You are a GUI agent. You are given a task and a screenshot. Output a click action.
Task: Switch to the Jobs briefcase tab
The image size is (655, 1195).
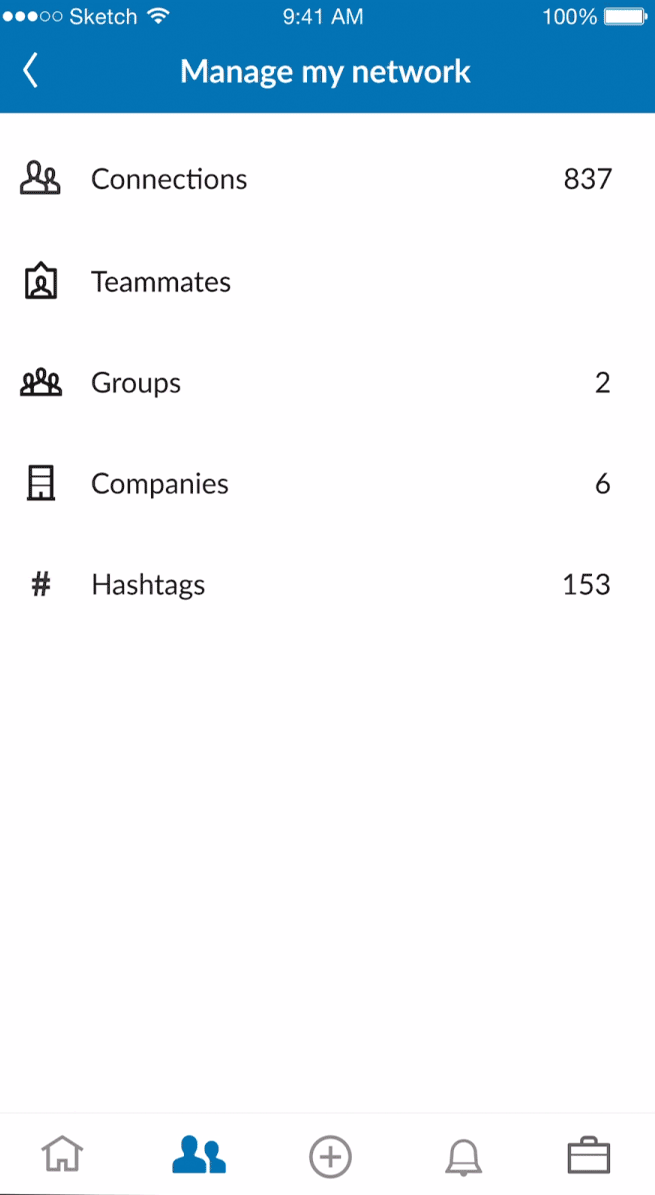(589, 1155)
